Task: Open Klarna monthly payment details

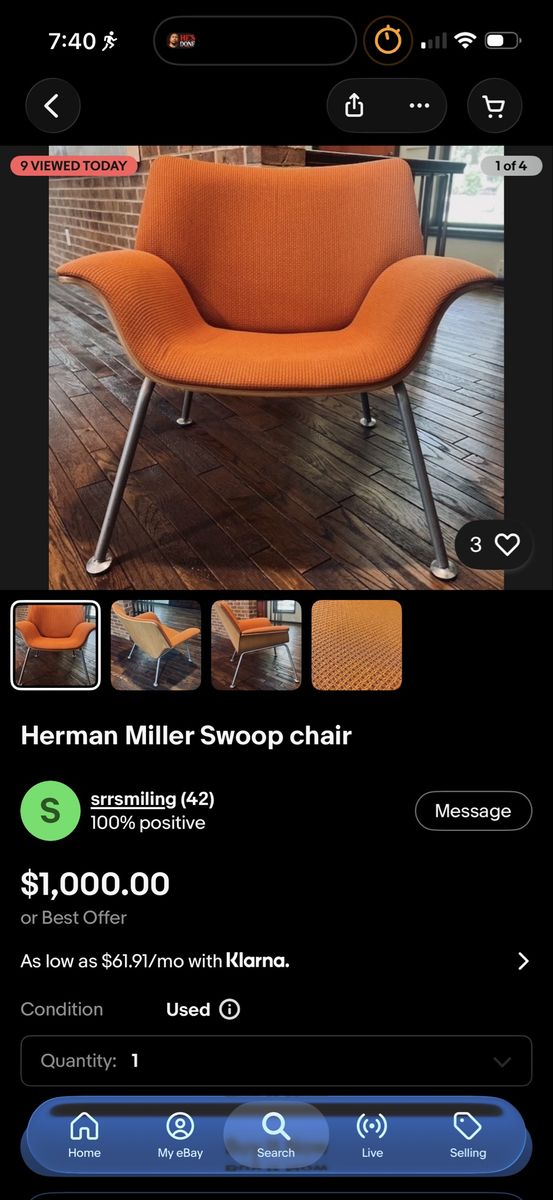Action: [x=276, y=961]
